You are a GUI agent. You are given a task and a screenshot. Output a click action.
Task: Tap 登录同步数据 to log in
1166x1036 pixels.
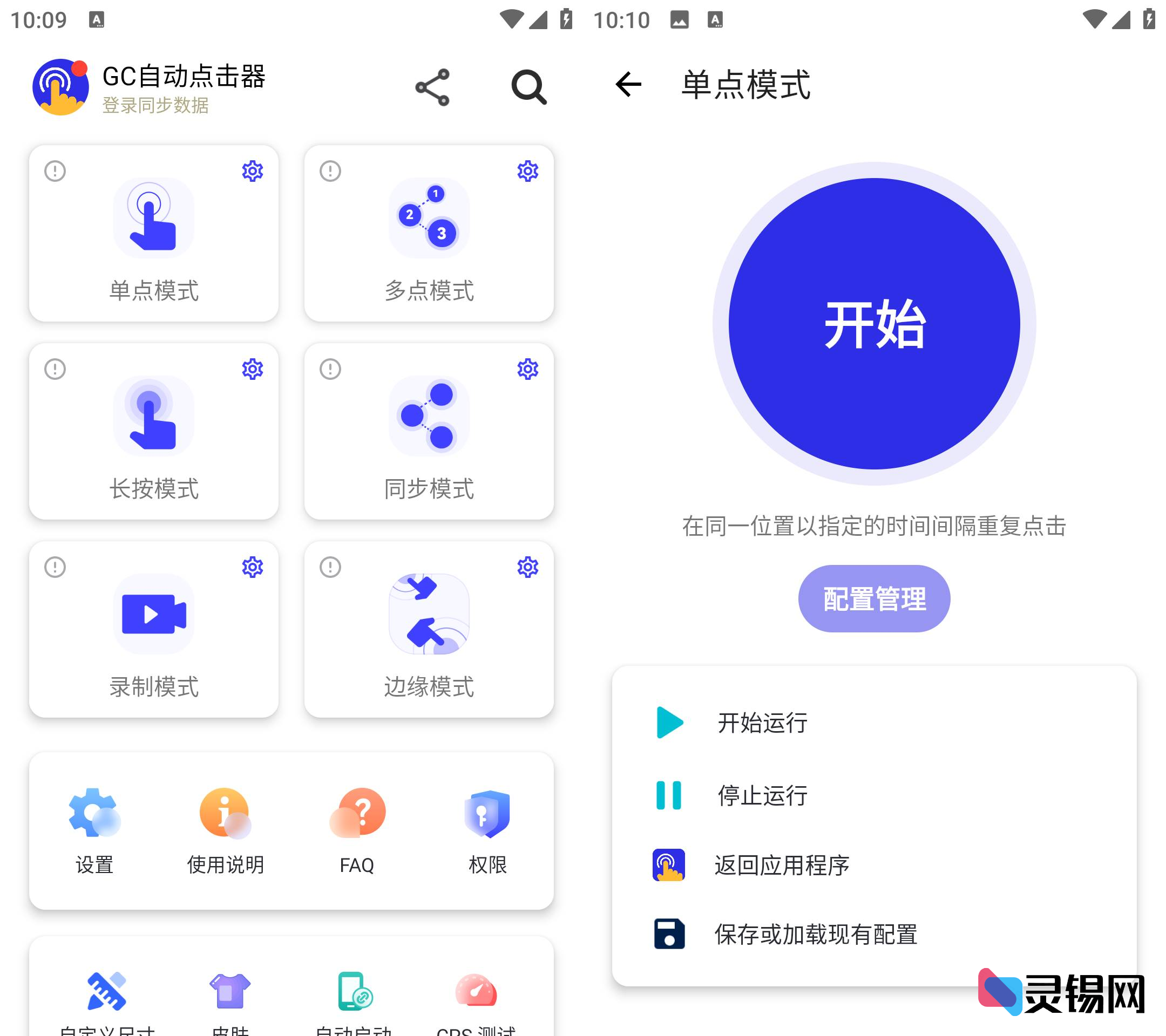click(x=155, y=105)
